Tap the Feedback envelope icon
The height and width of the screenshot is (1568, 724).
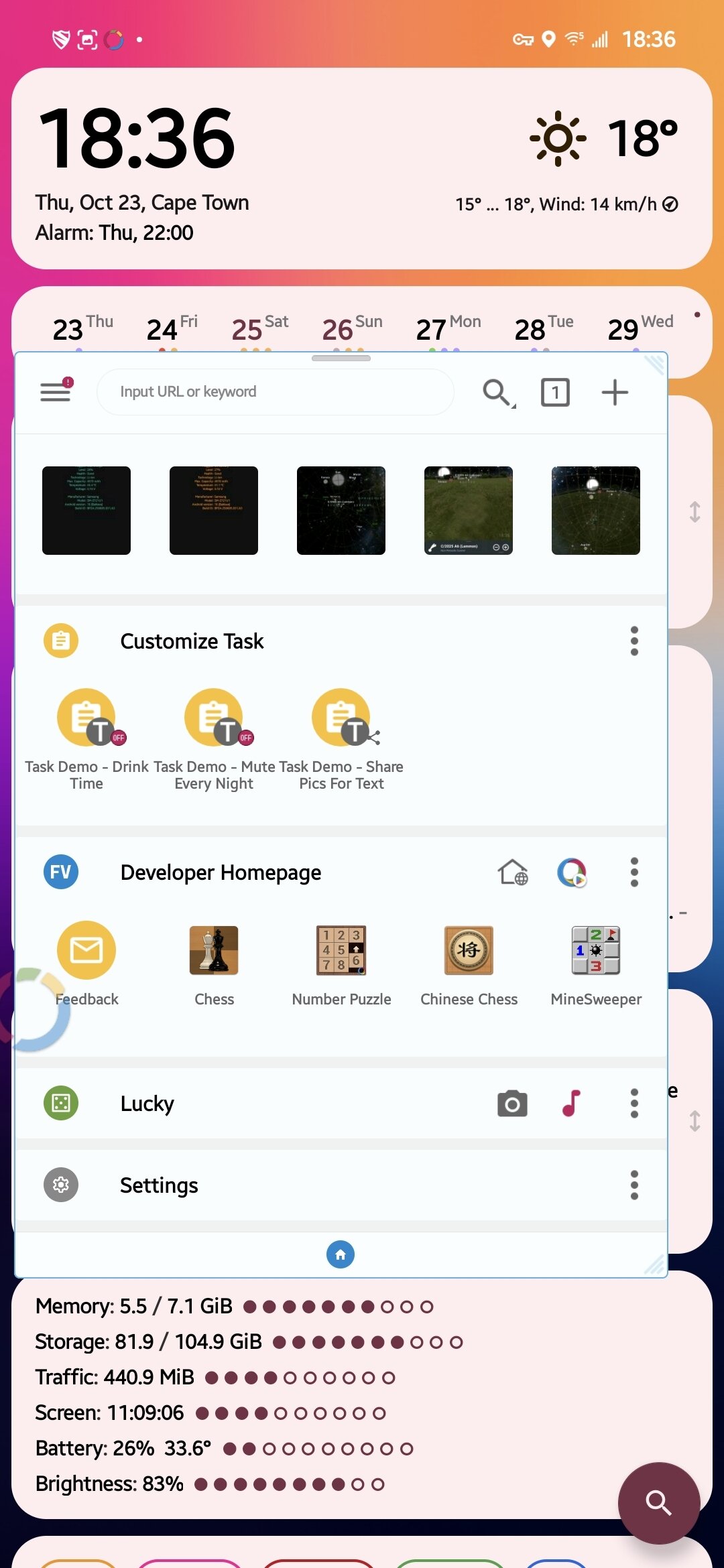87,950
